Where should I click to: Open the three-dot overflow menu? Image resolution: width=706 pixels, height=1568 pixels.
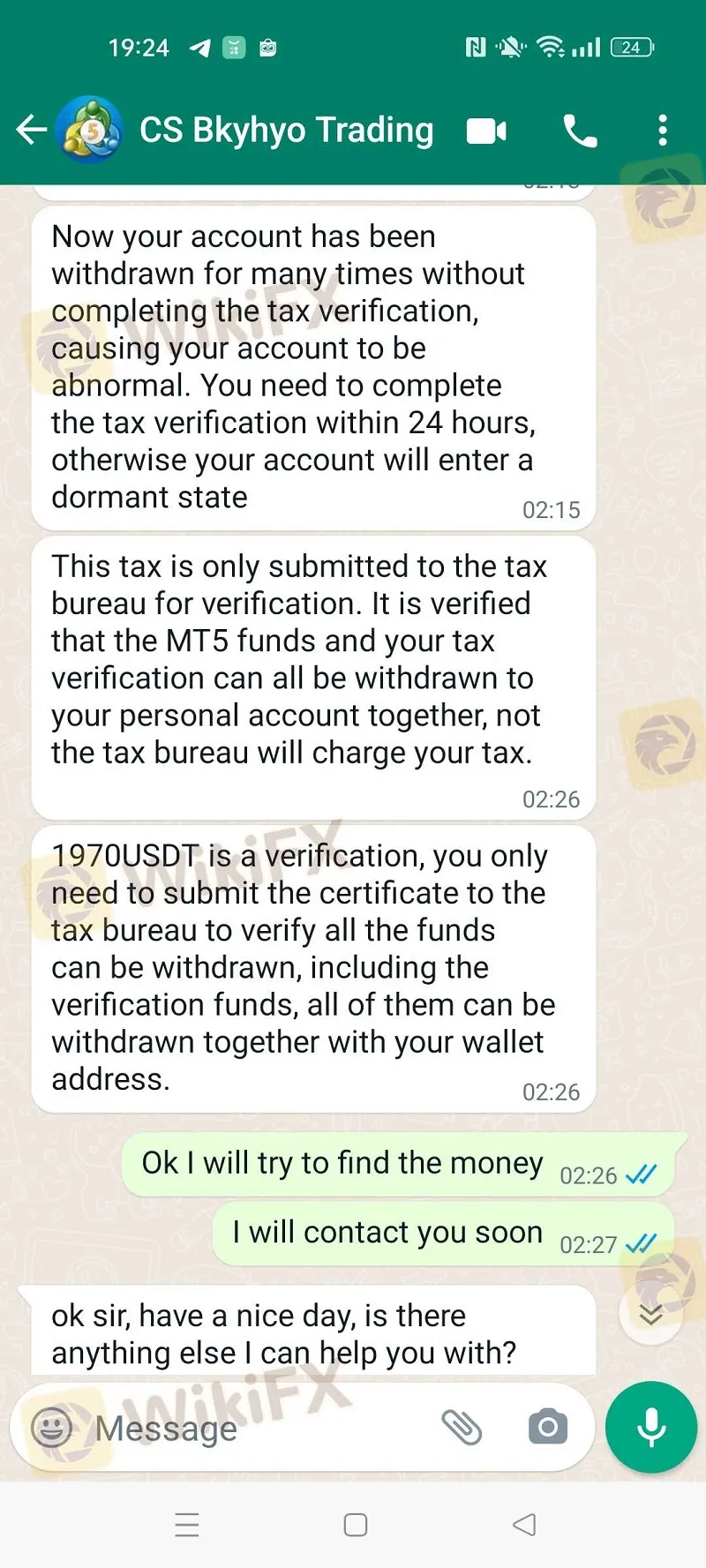pyautogui.click(x=663, y=131)
